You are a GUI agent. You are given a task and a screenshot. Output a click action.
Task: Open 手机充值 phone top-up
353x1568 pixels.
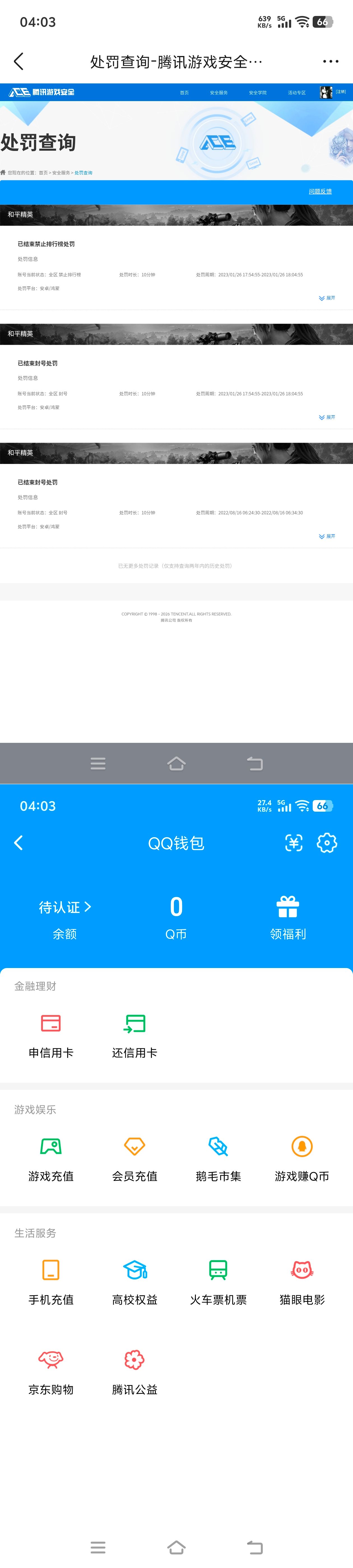pos(50,1281)
